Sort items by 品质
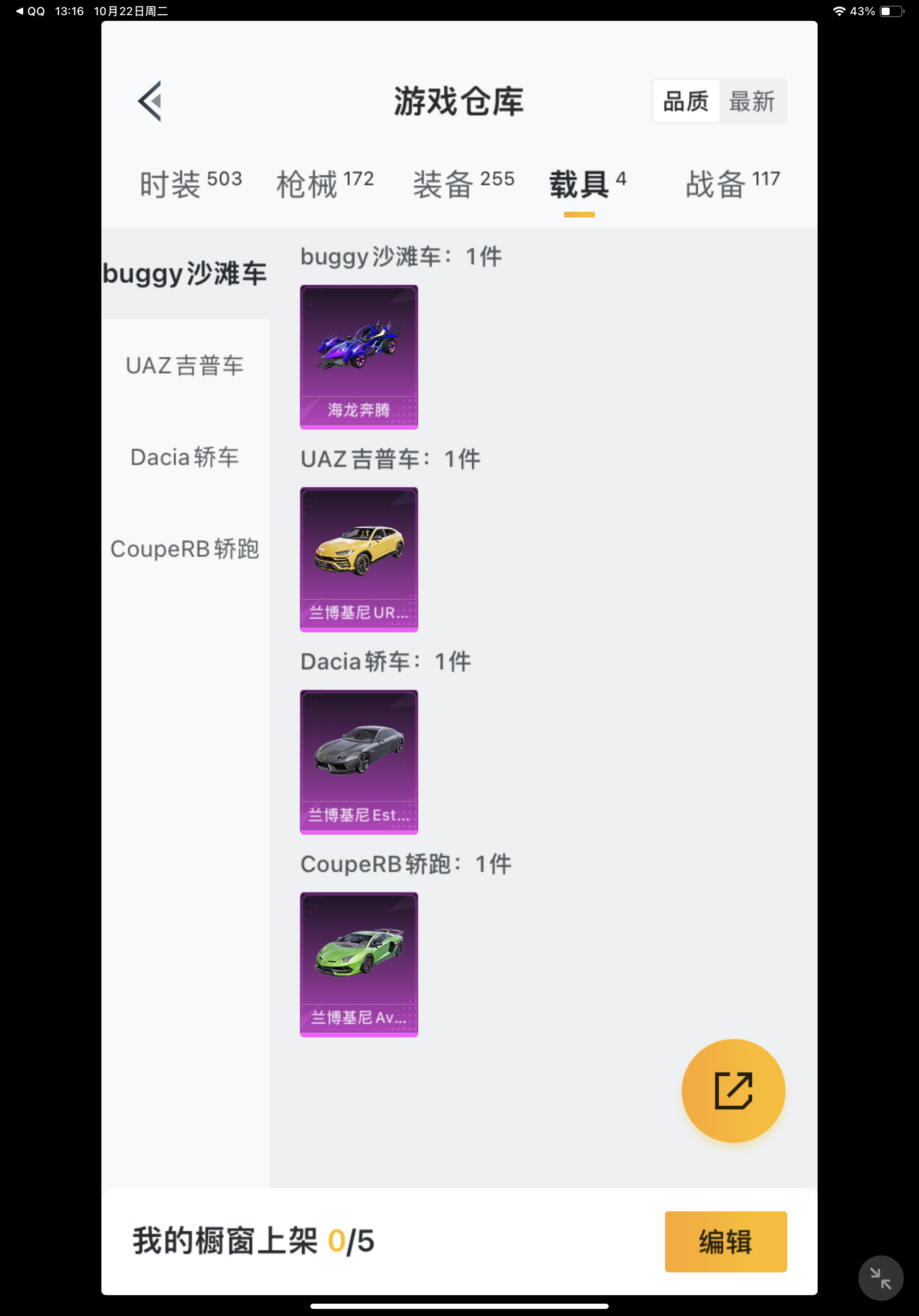 pyautogui.click(x=685, y=101)
